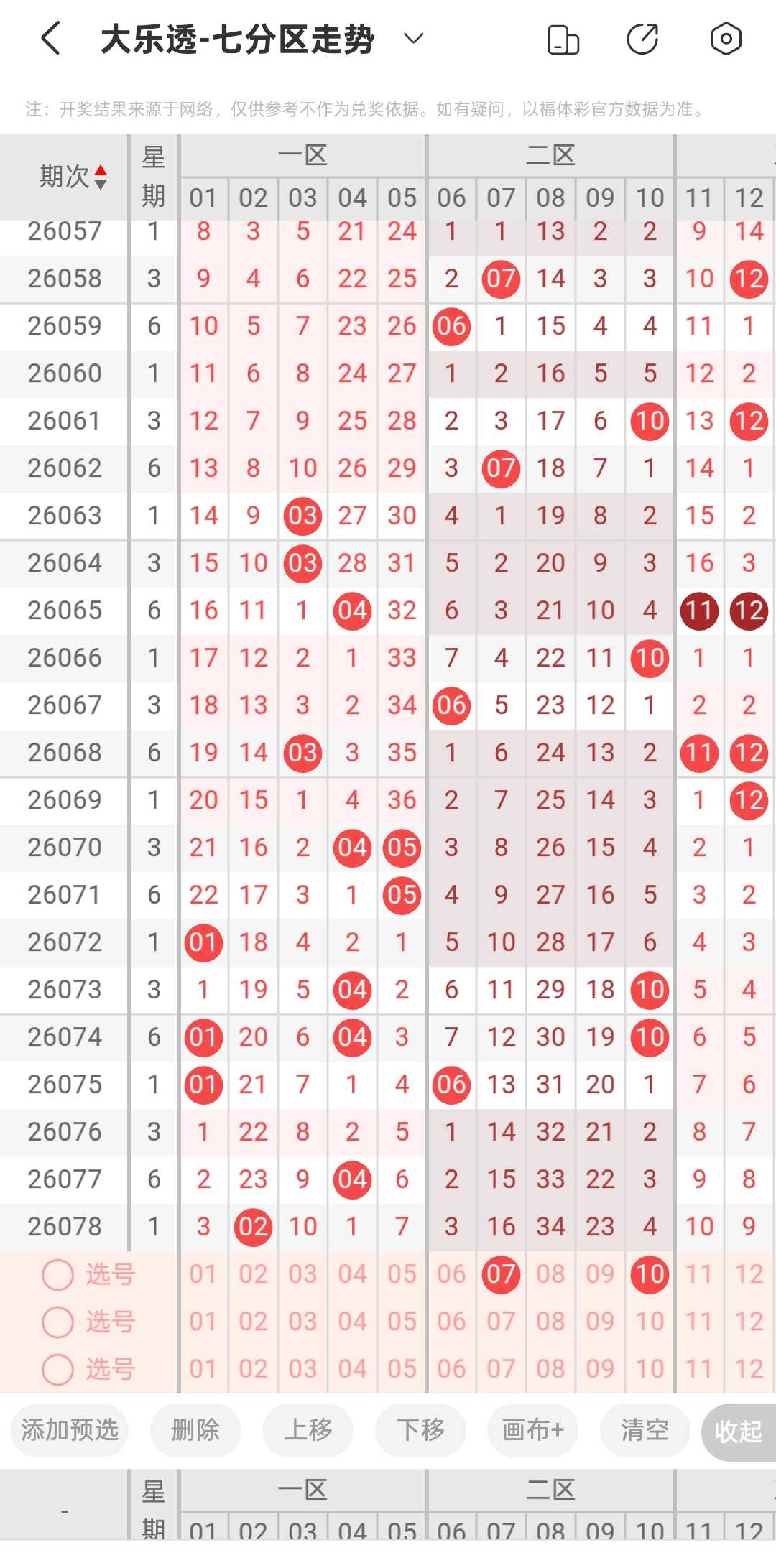Image resolution: width=776 pixels, height=1568 pixels.
Task: Move selection up with 上移
Action: [x=308, y=1430]
